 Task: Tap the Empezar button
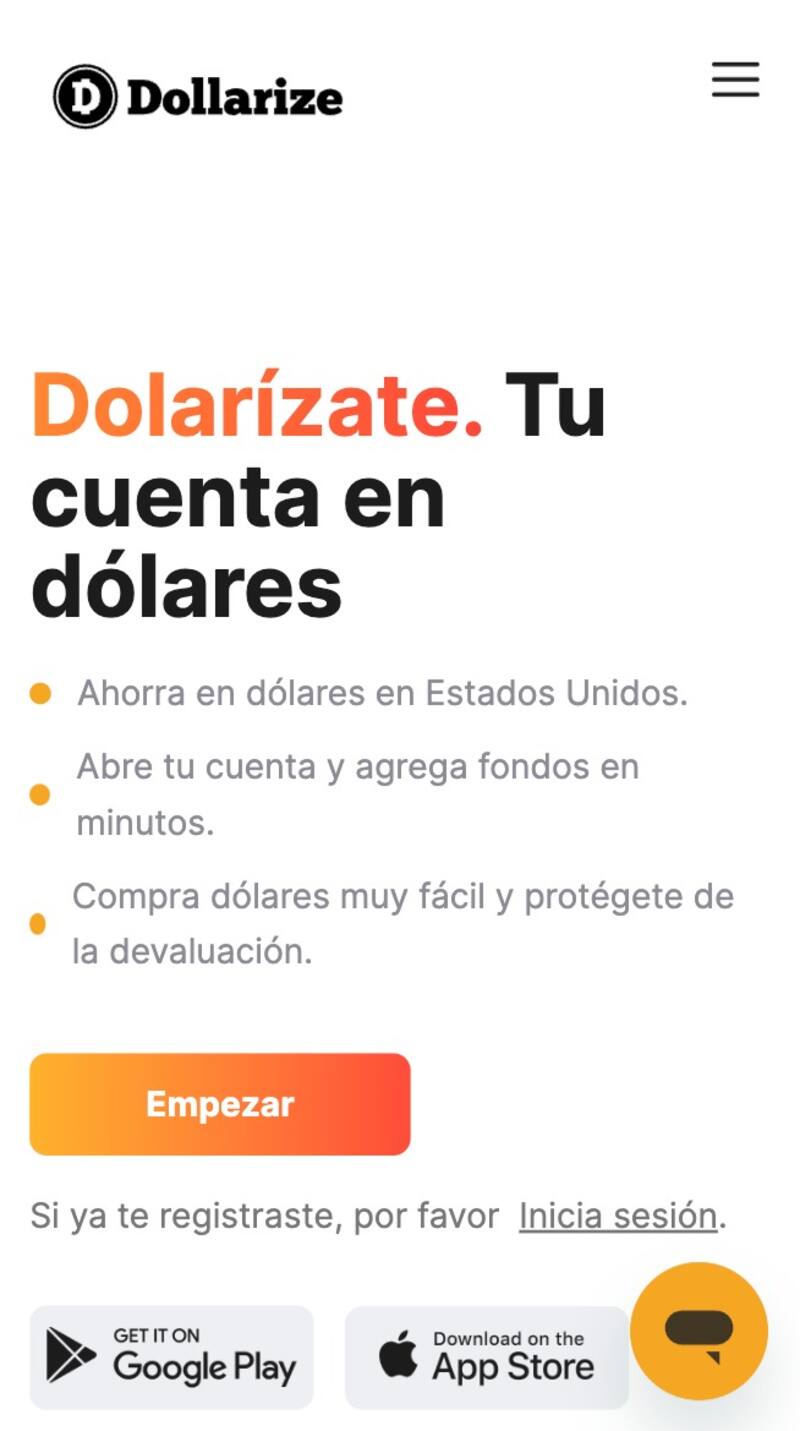(x=220, y=1104)
